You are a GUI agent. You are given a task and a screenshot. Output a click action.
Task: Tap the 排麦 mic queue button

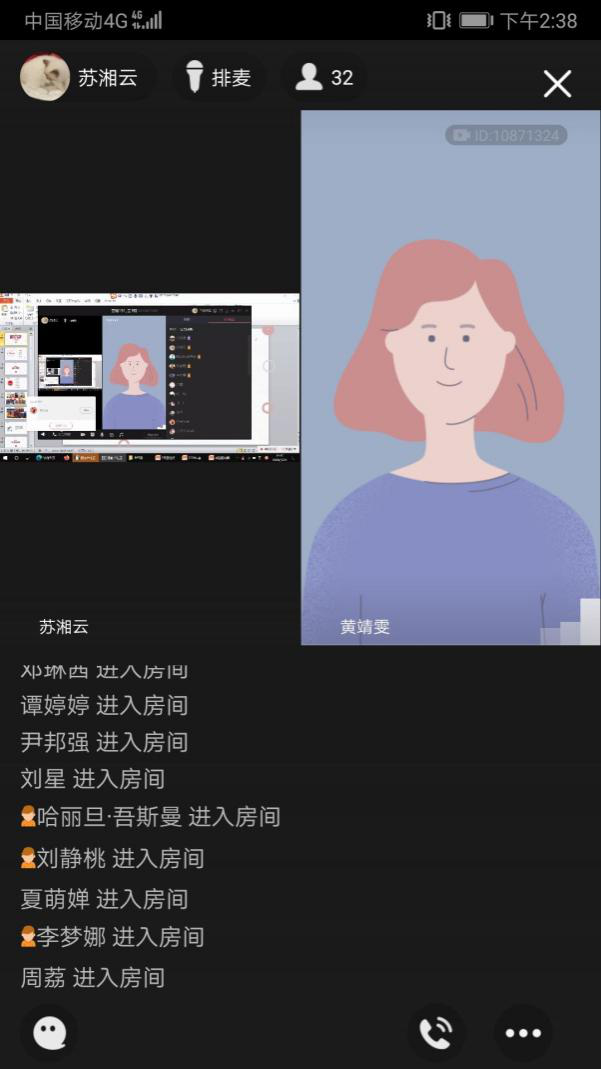217,78
